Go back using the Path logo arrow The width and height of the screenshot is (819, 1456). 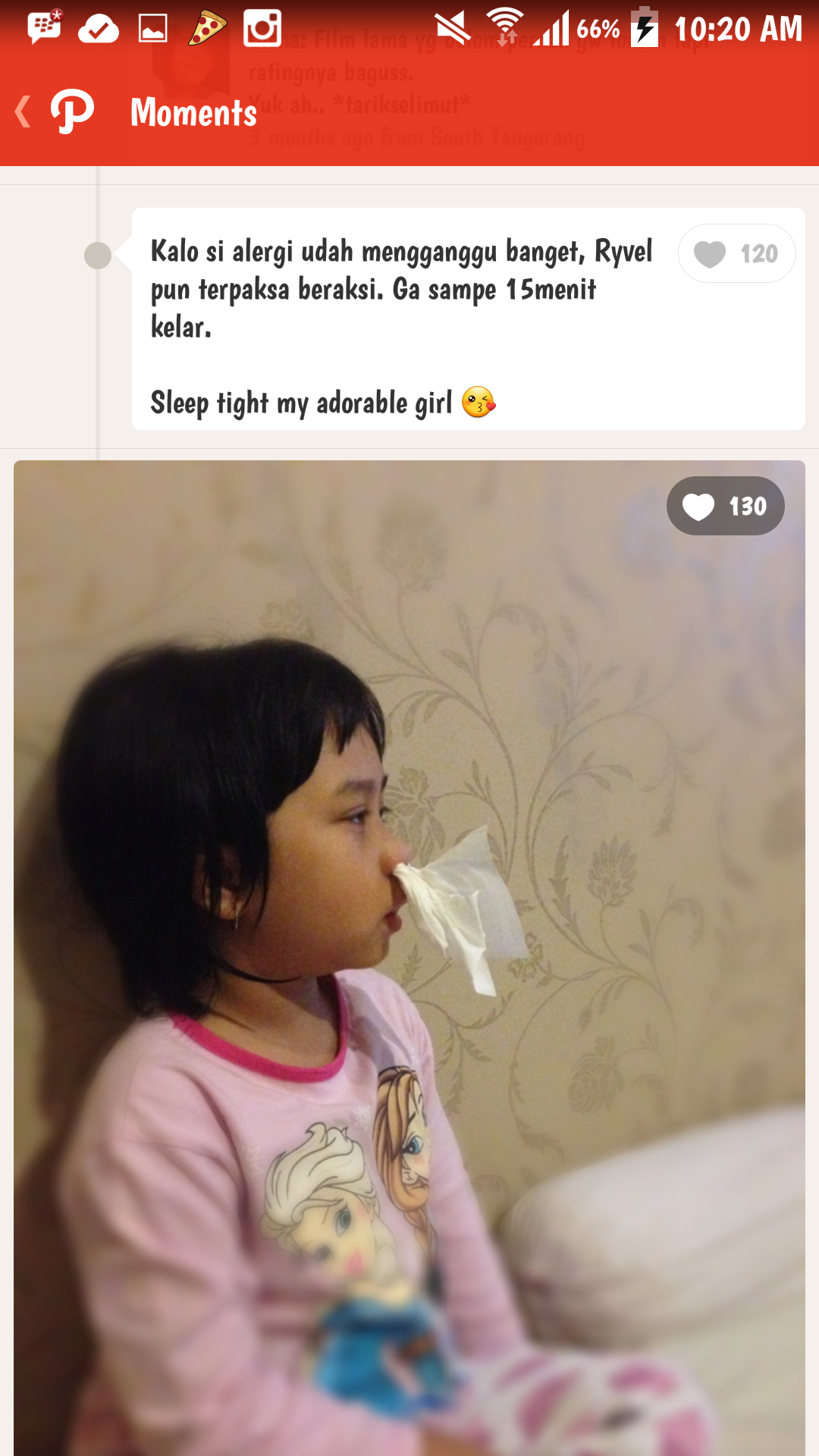[x=55, y=111]
